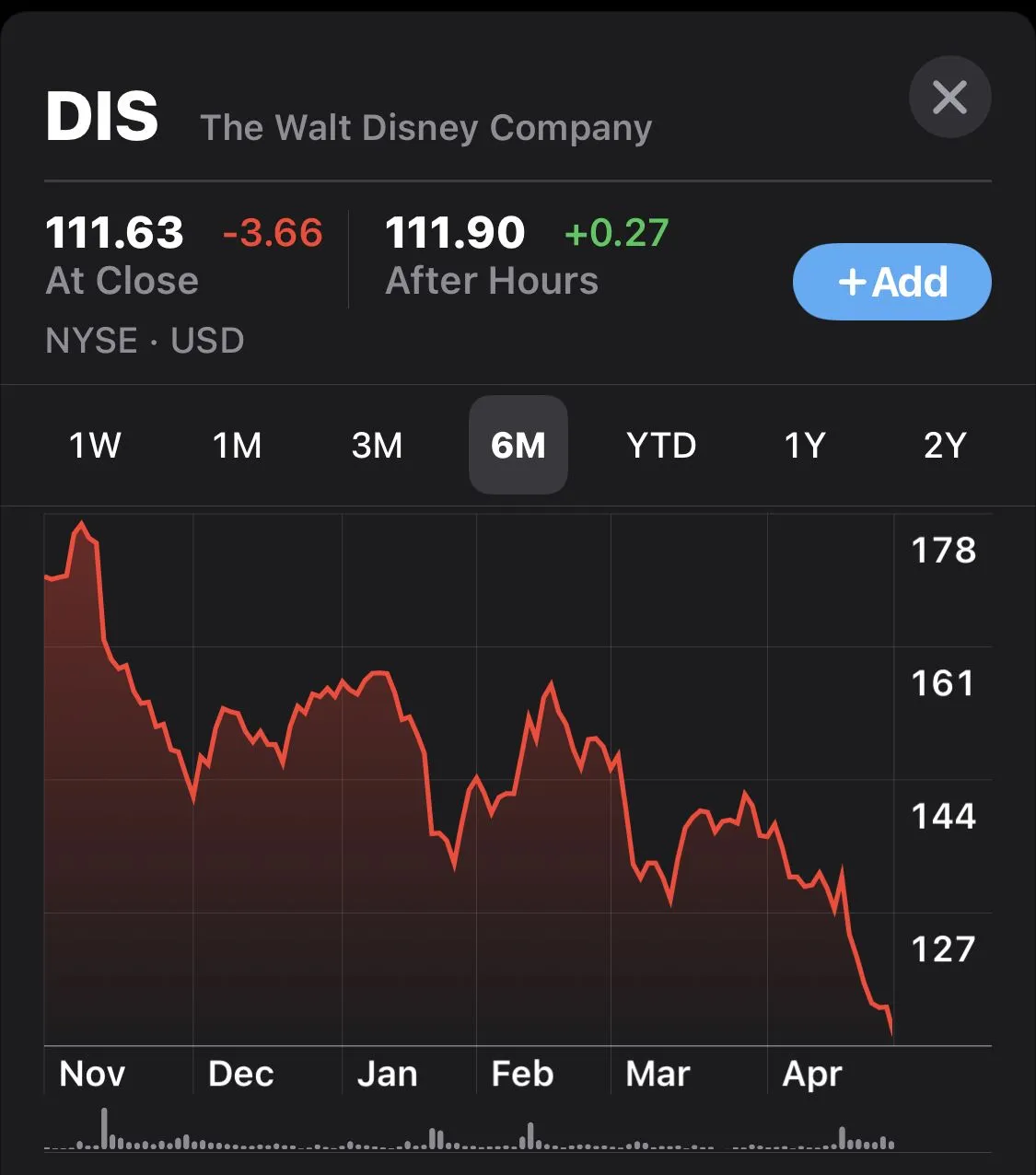This screenshot has height=1175, width=1036.
Task: Tap the selected 6M range
Action: point(518,446)
